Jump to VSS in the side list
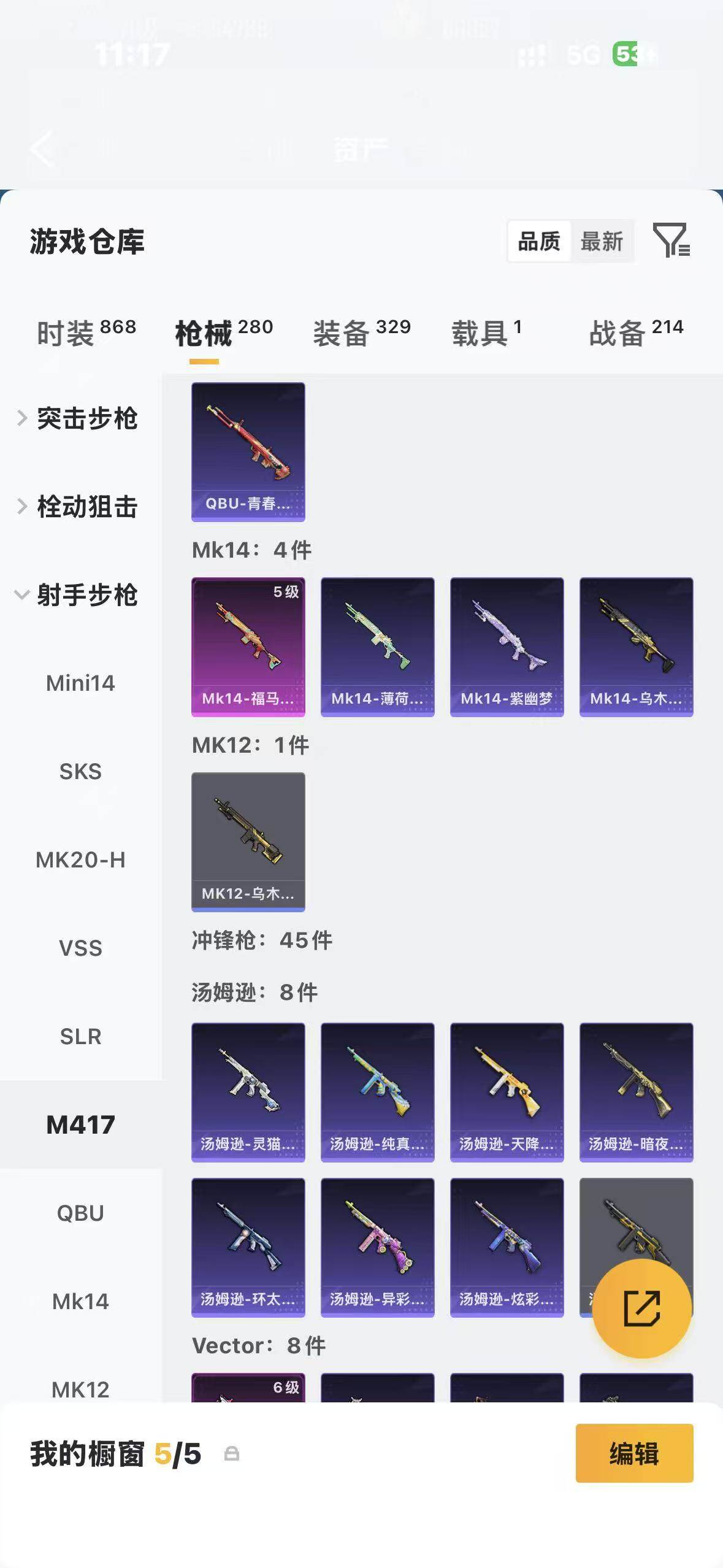The image size is (723, 1568). click(x=80, y=948)
